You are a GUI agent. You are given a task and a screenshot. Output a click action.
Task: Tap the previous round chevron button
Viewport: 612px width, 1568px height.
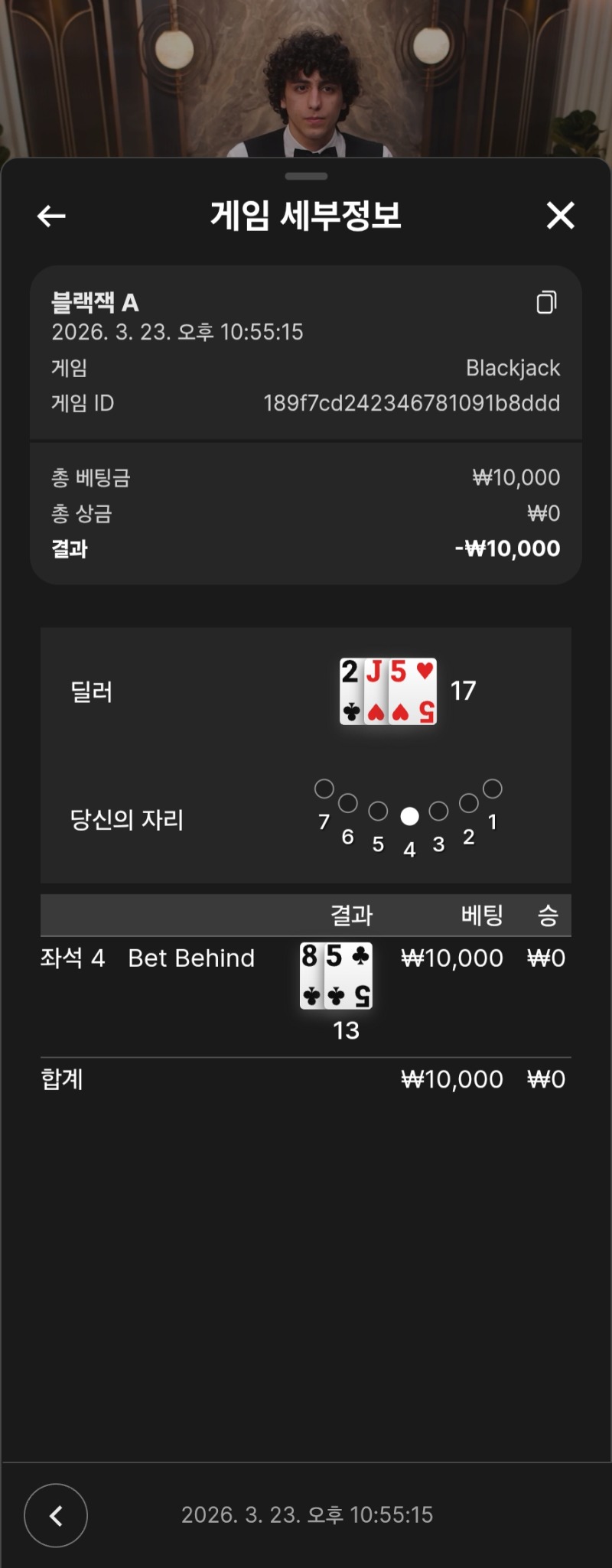pyautogui.click(x=56, y=1515)
